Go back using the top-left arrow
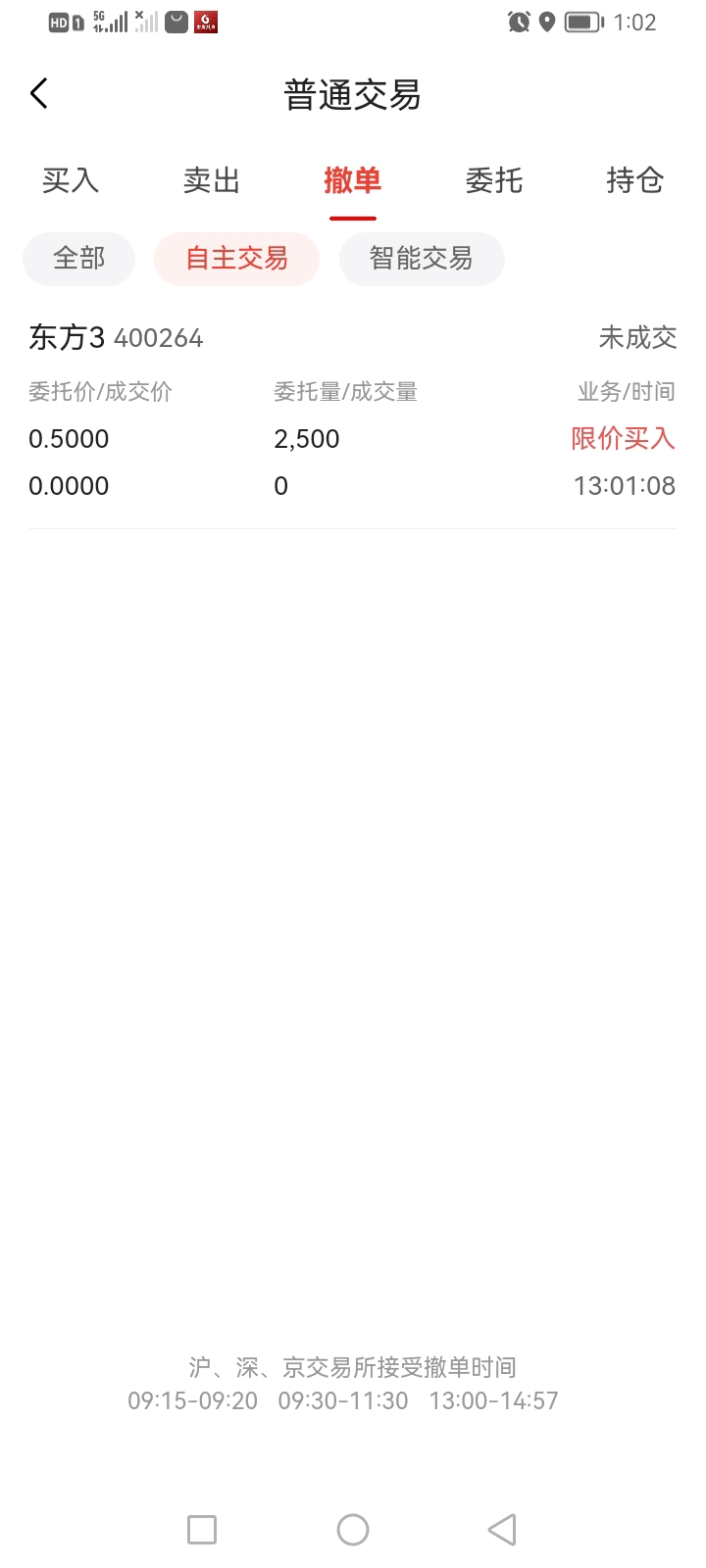This screenshot has width=706, height=1568. coord(39,94)
